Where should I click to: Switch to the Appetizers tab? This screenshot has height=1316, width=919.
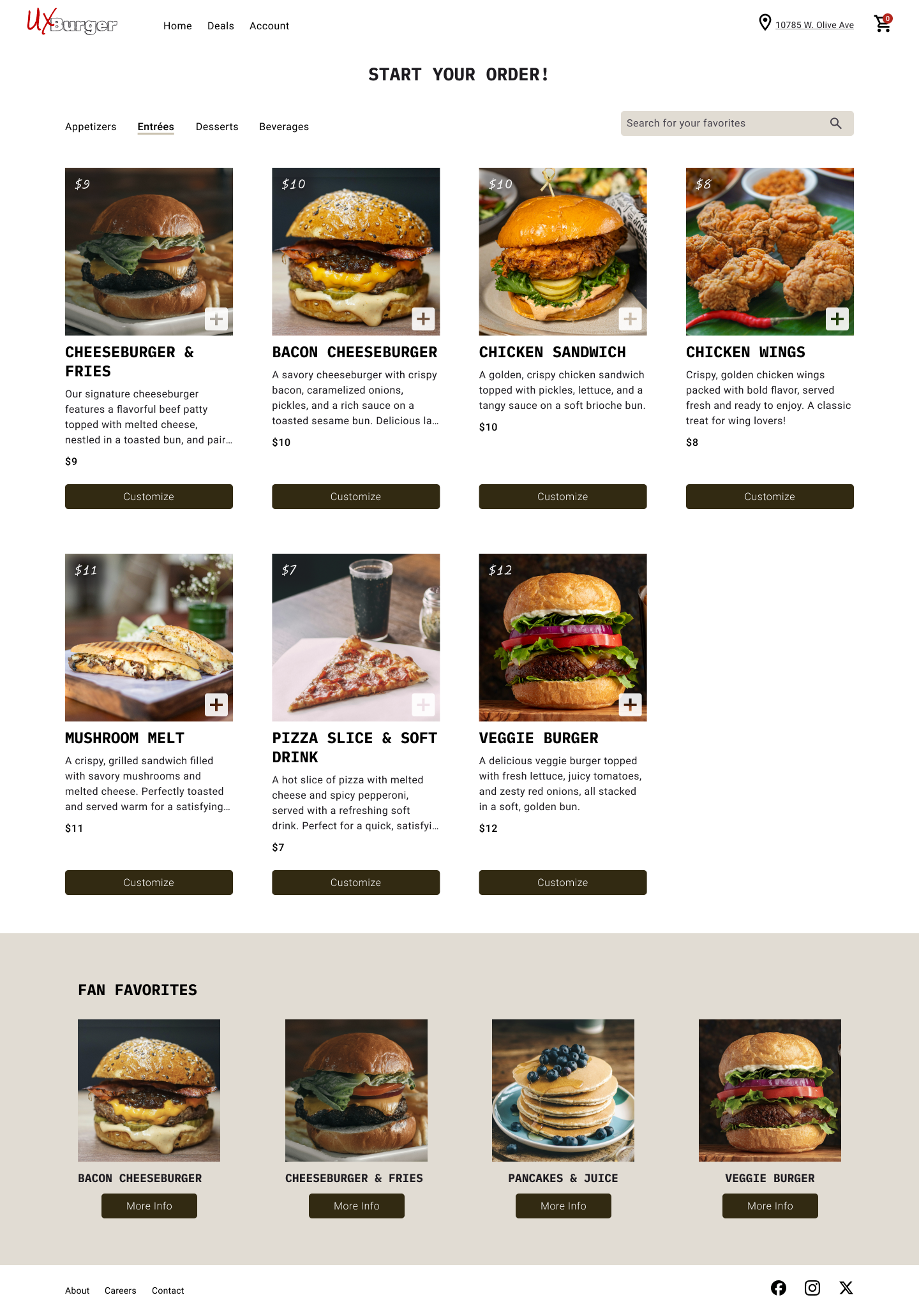[x=91, y=127]
